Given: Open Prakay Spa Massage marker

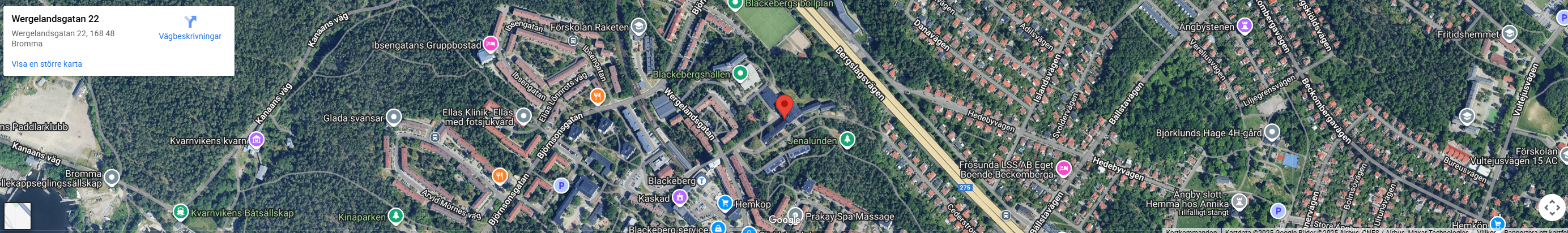Looking at the screenshot, I should 795,215.
